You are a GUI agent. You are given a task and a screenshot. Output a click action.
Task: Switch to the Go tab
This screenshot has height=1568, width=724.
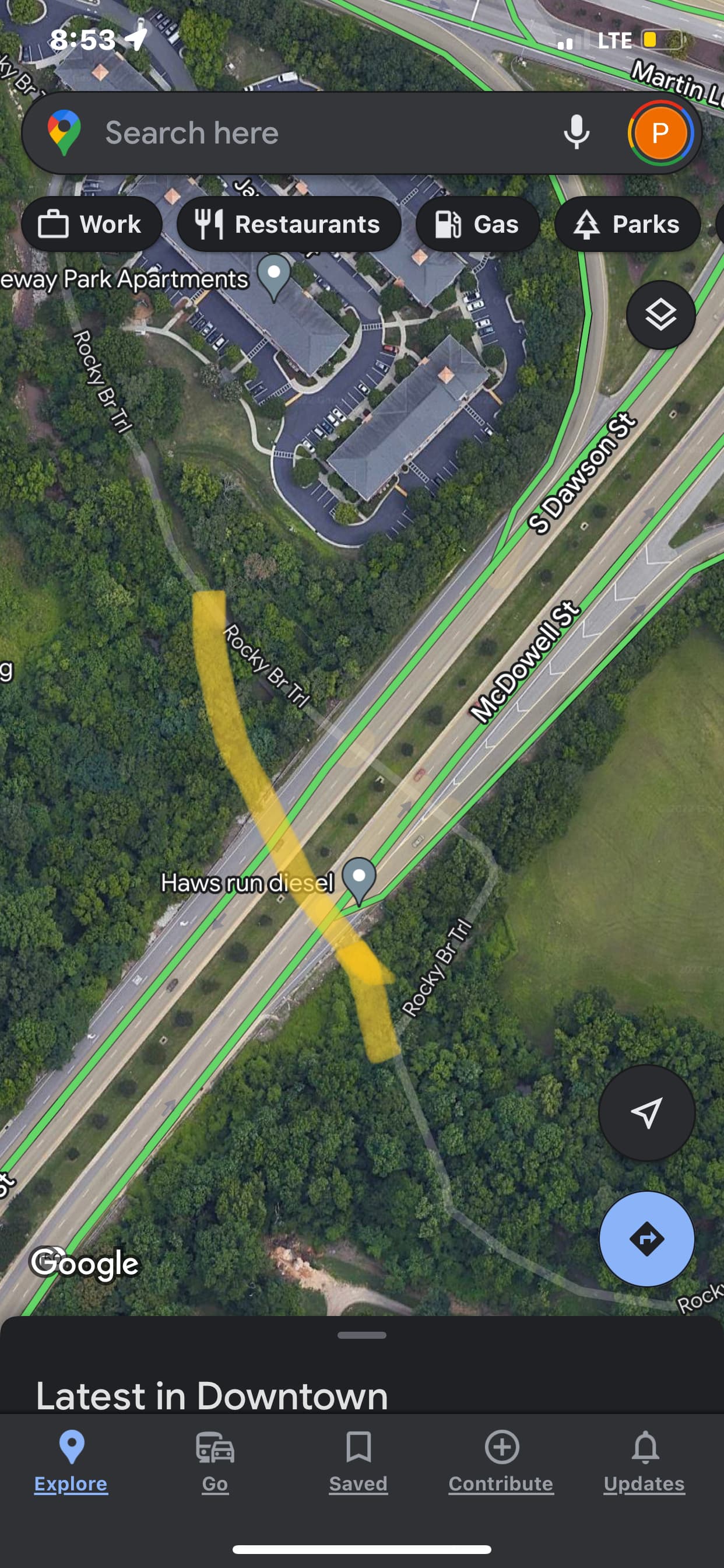coord(215,1461)
